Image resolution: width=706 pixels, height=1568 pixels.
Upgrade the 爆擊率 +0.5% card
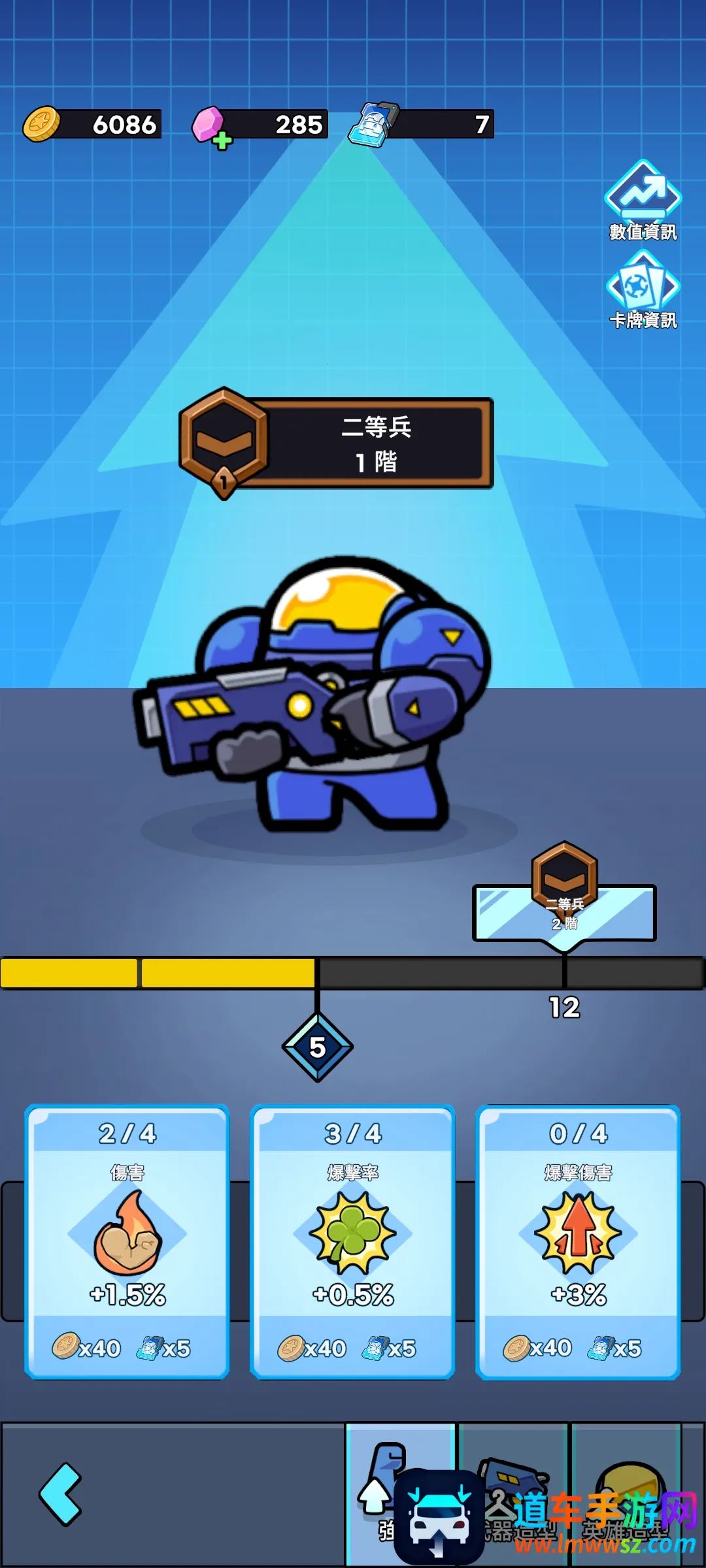353,1241
